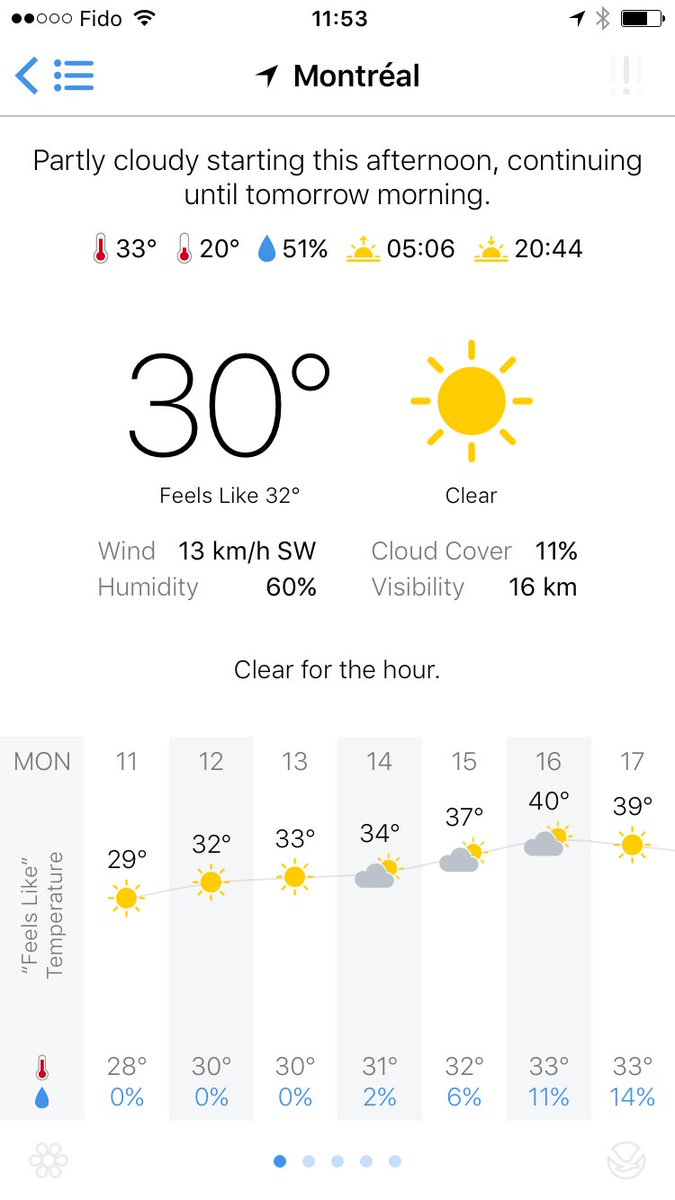Tap the Montréal location title

(x=338, y=76)
